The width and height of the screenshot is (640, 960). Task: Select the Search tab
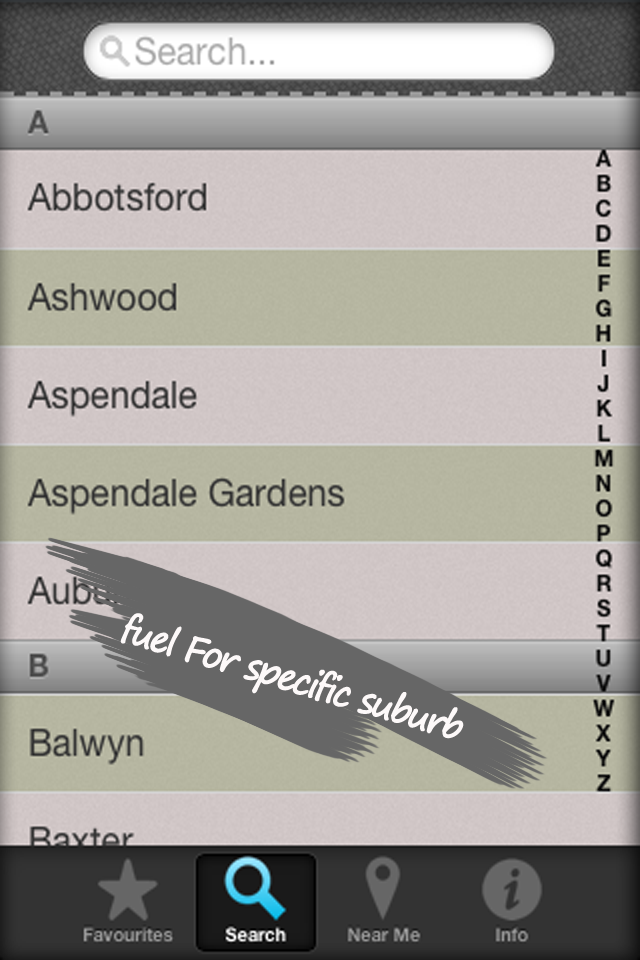[x=255, y=903]
